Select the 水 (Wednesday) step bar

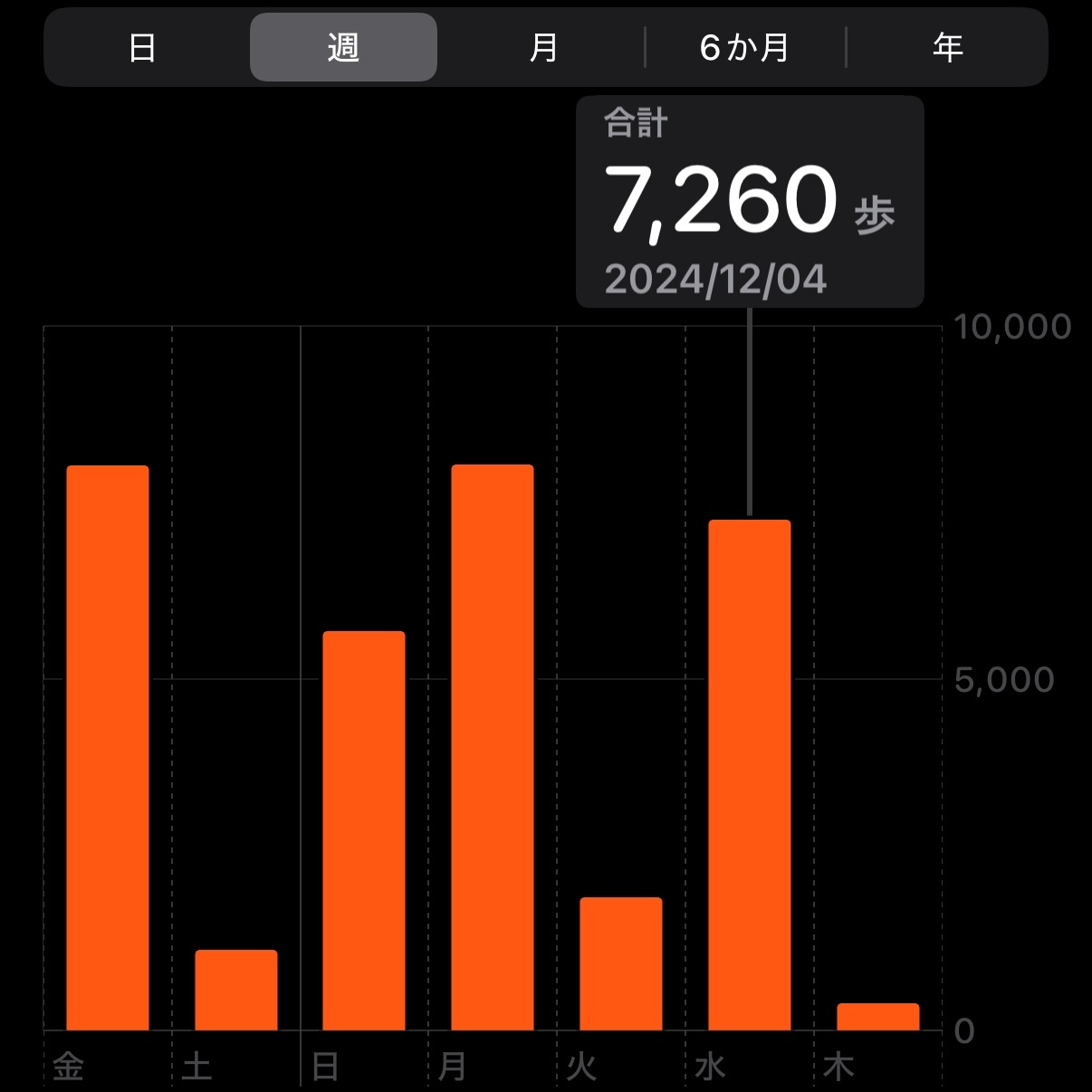click(750, 774)
